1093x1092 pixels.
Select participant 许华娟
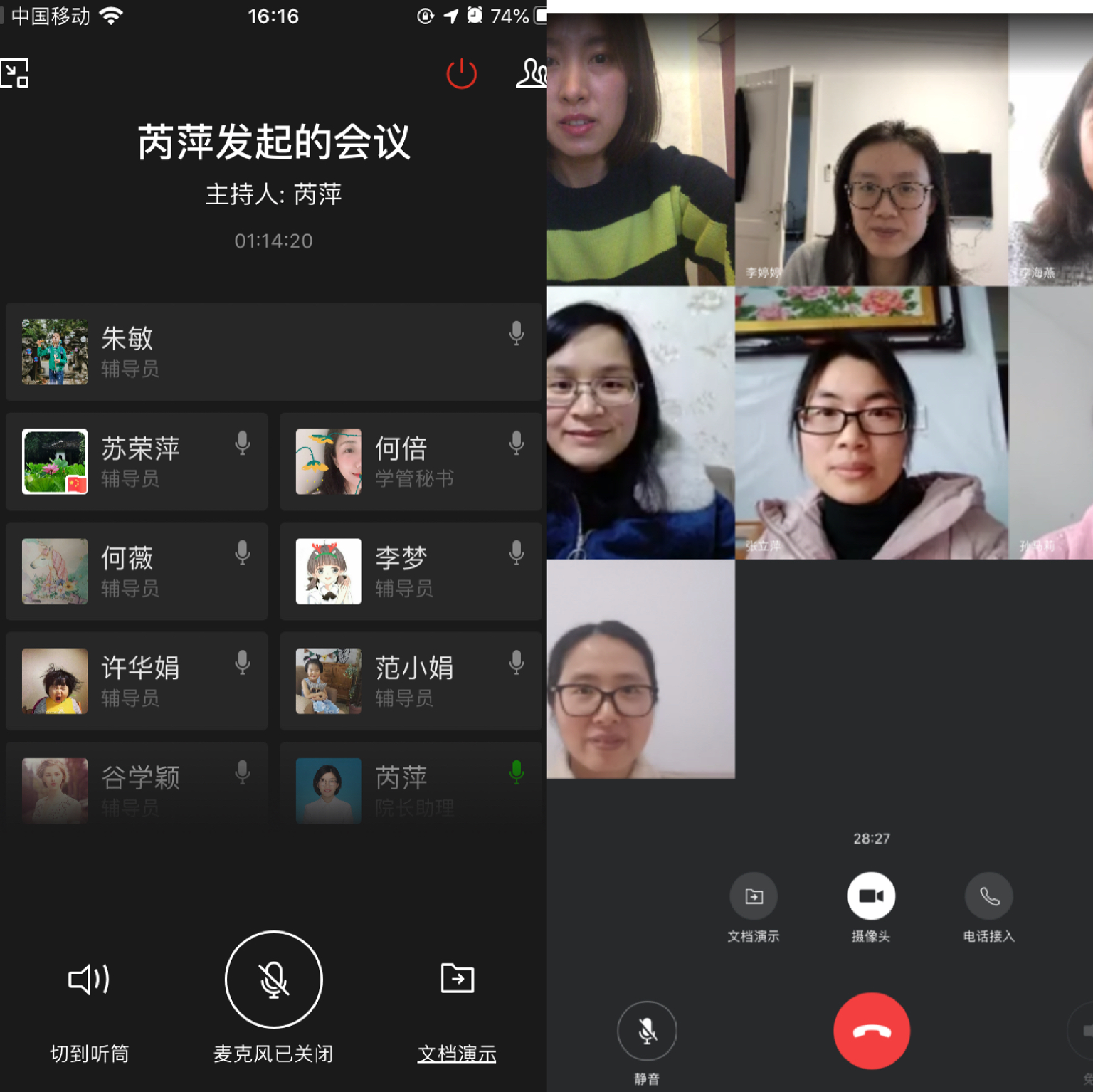pos(137,681)
